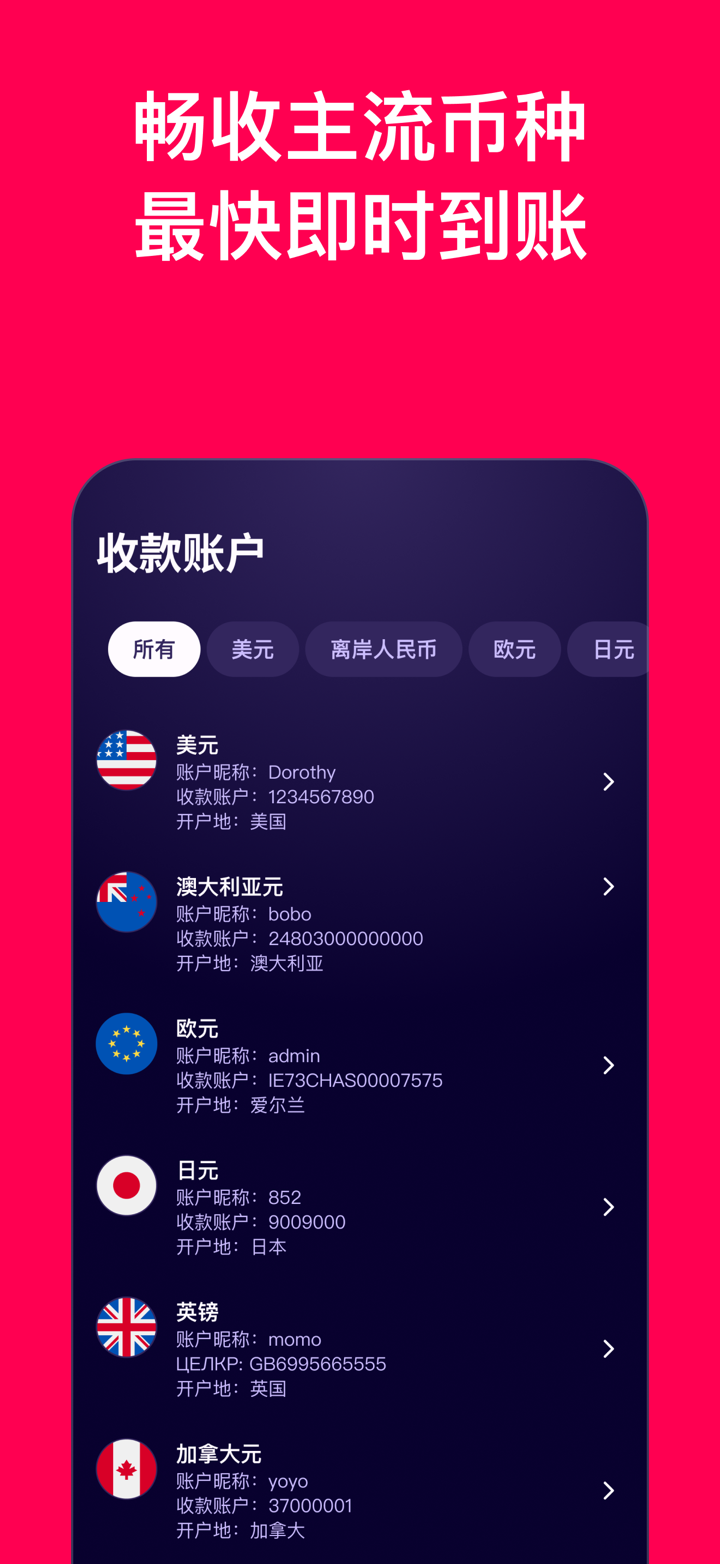Open the bobo 澳大利亚元 account via chevron
720x1564 pixels.
click(608, 886)
